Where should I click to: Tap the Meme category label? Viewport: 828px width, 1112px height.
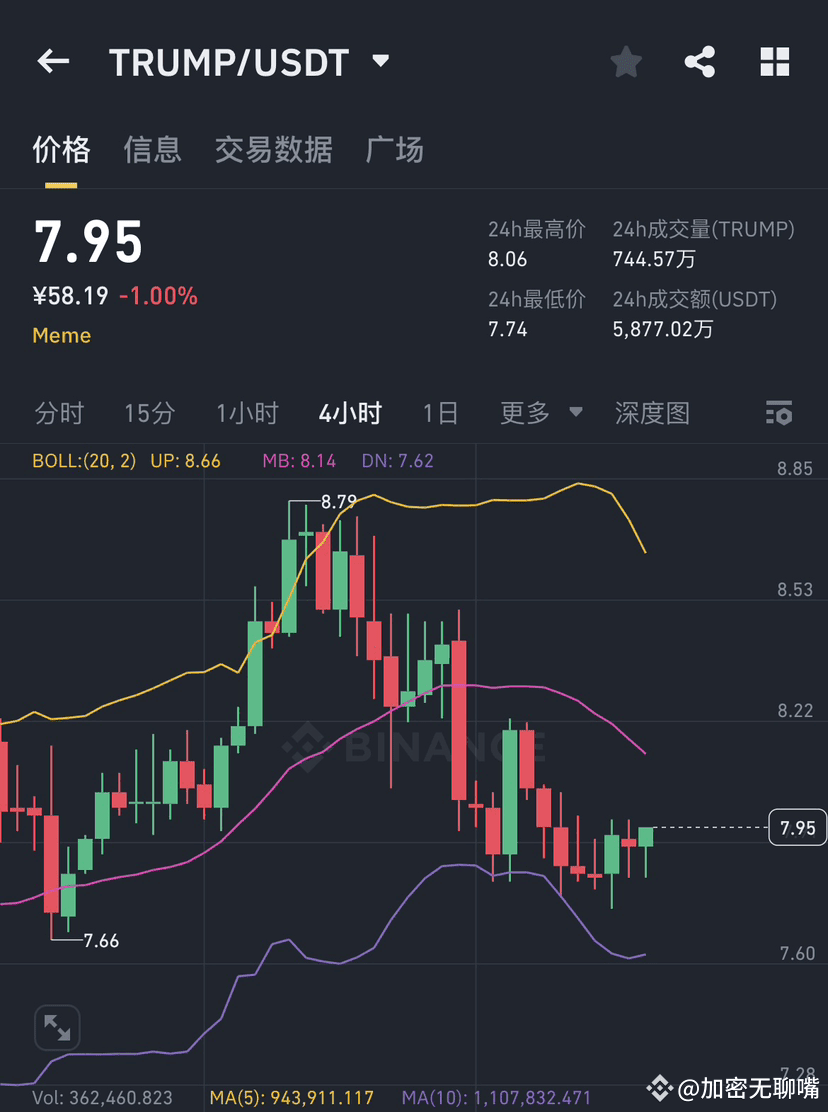[61, 336]
